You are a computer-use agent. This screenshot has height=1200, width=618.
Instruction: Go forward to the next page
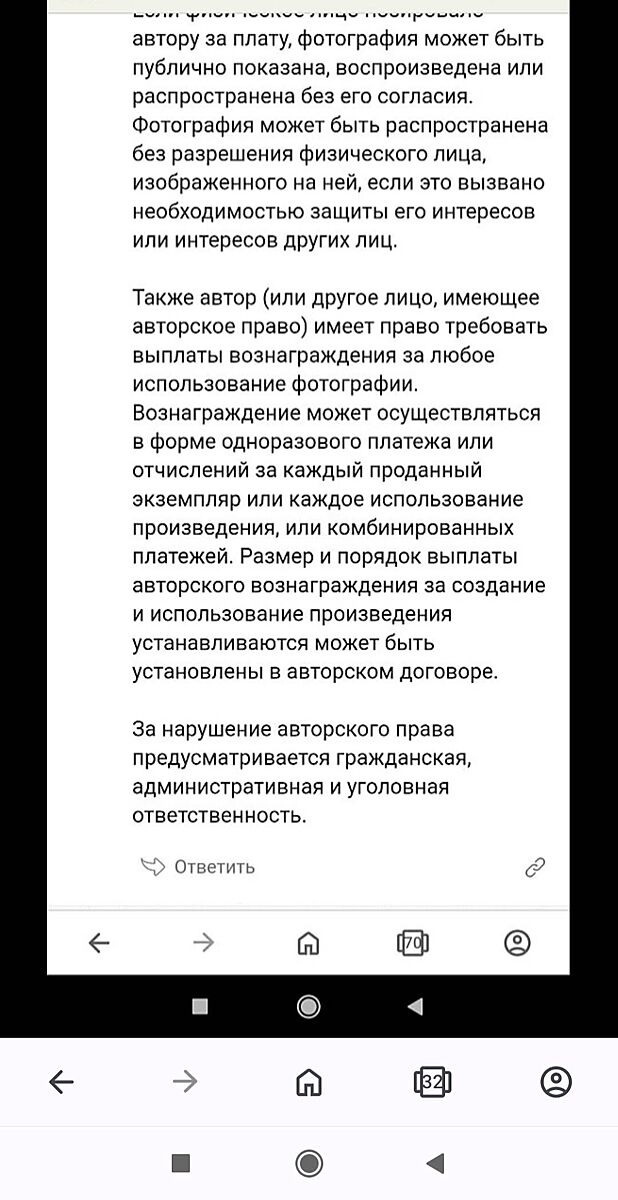click(185, 1081)
